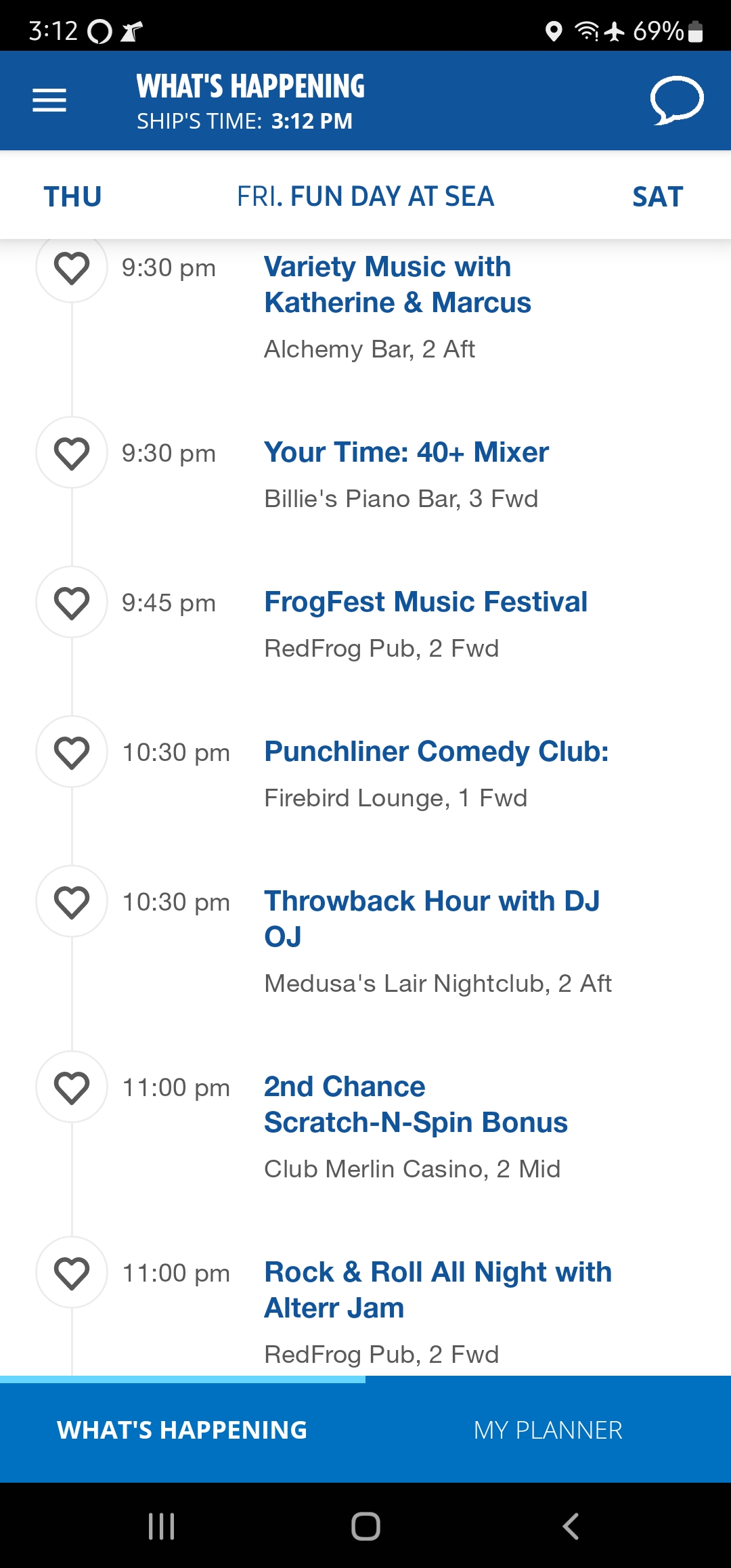Heart the Punchliner Comedy Club event
Screen dimensions: 731x1568
point(72,752)
